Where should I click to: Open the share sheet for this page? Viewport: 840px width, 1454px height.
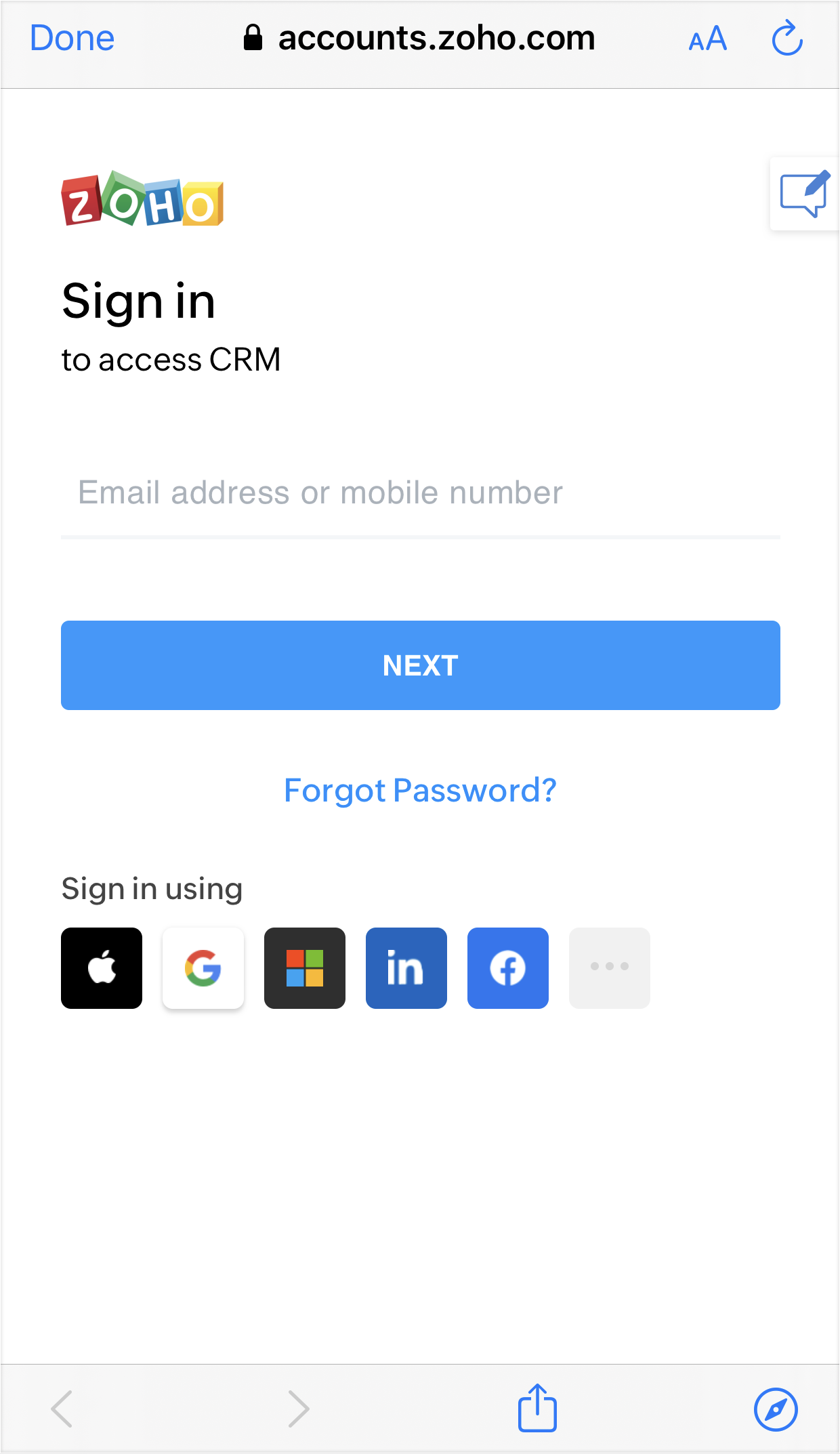point(537,1408)
